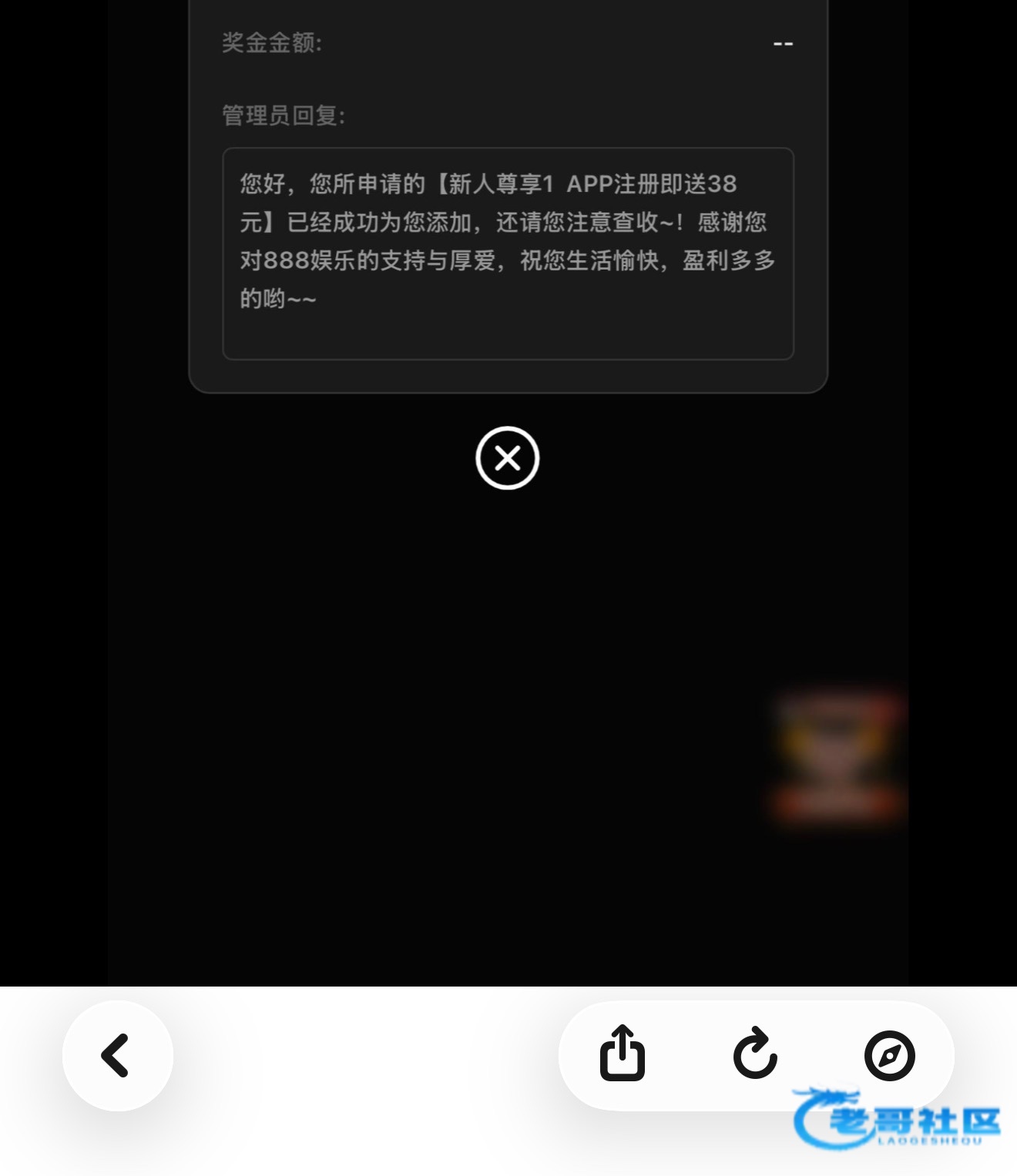
Task: Open the page in the browser
Action: click(889, 1055)
